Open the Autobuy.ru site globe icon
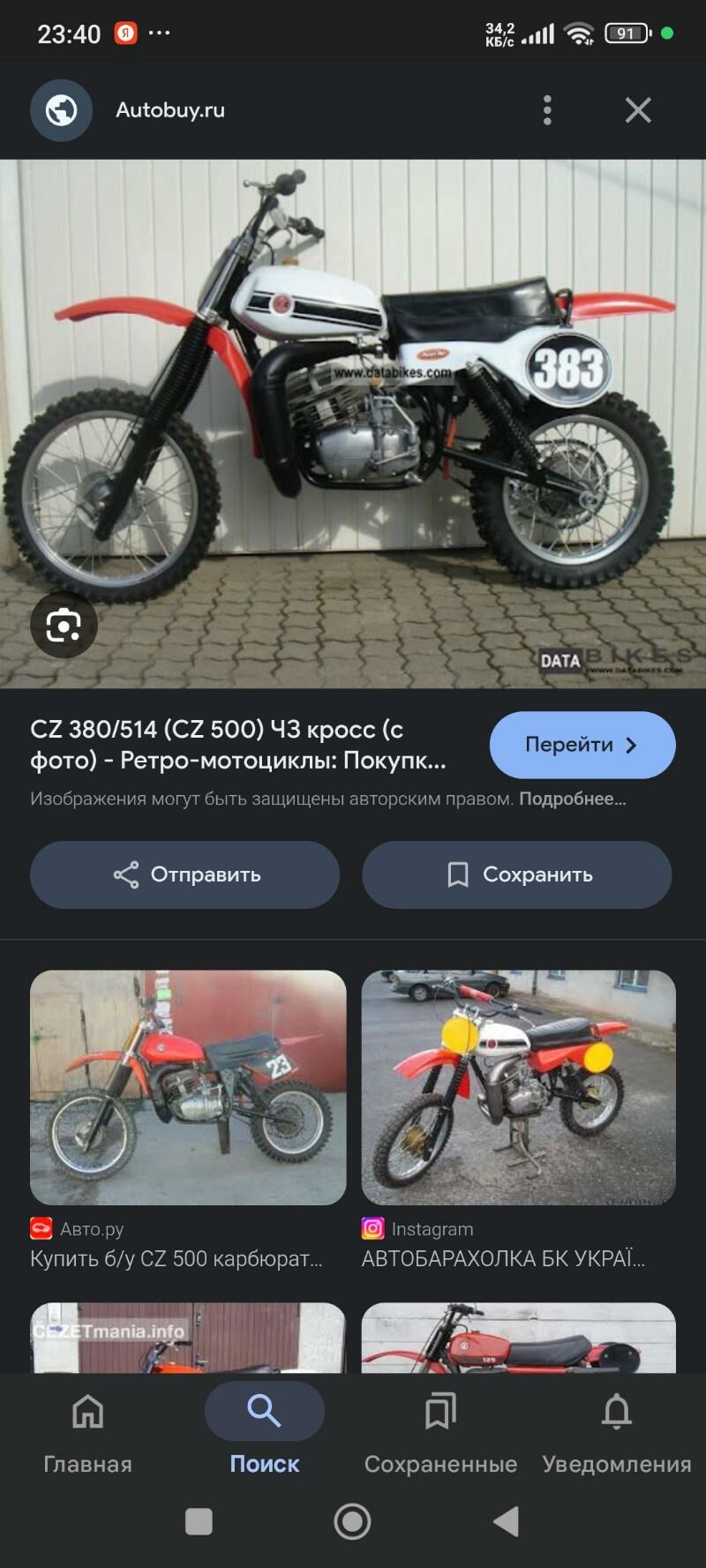 59,109
